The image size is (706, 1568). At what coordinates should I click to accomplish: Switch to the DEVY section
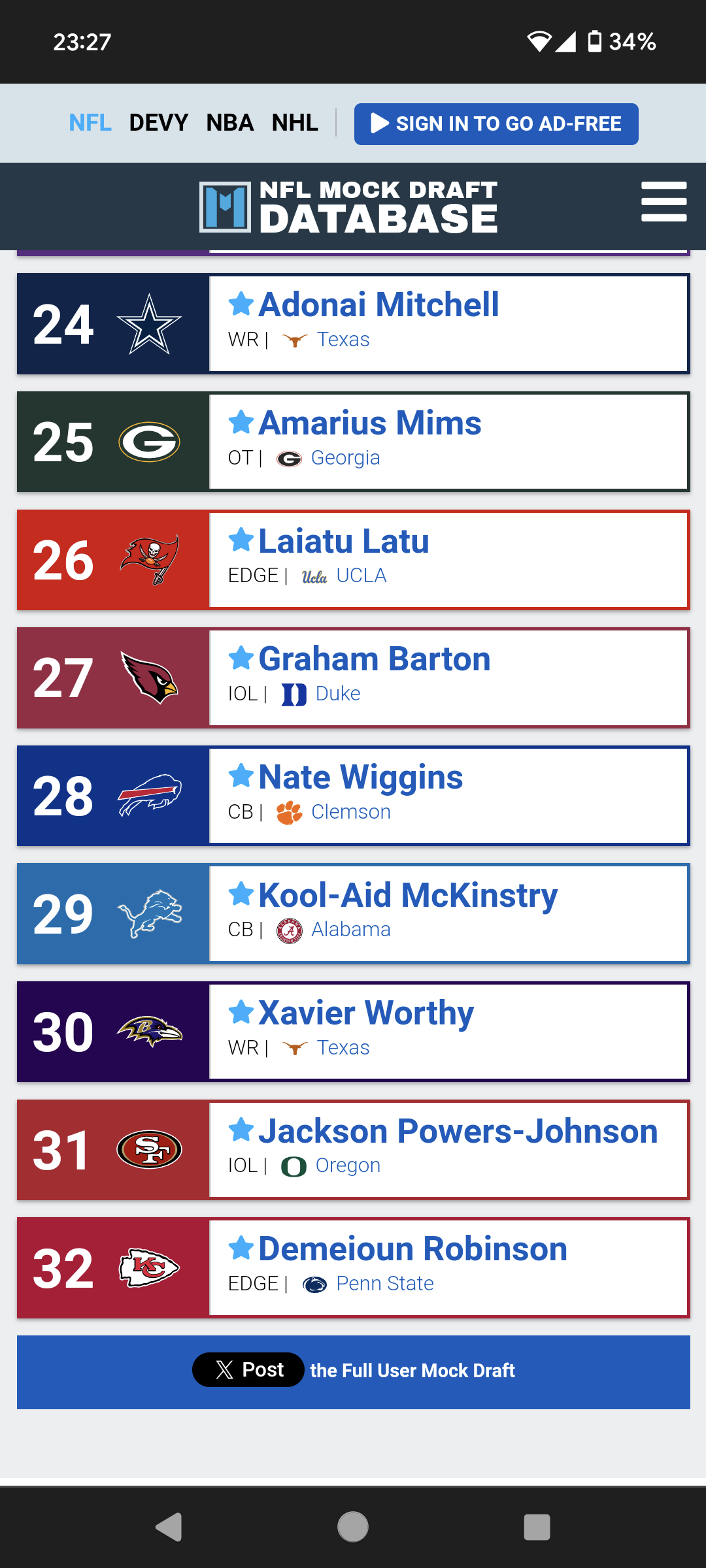point(158,123)
